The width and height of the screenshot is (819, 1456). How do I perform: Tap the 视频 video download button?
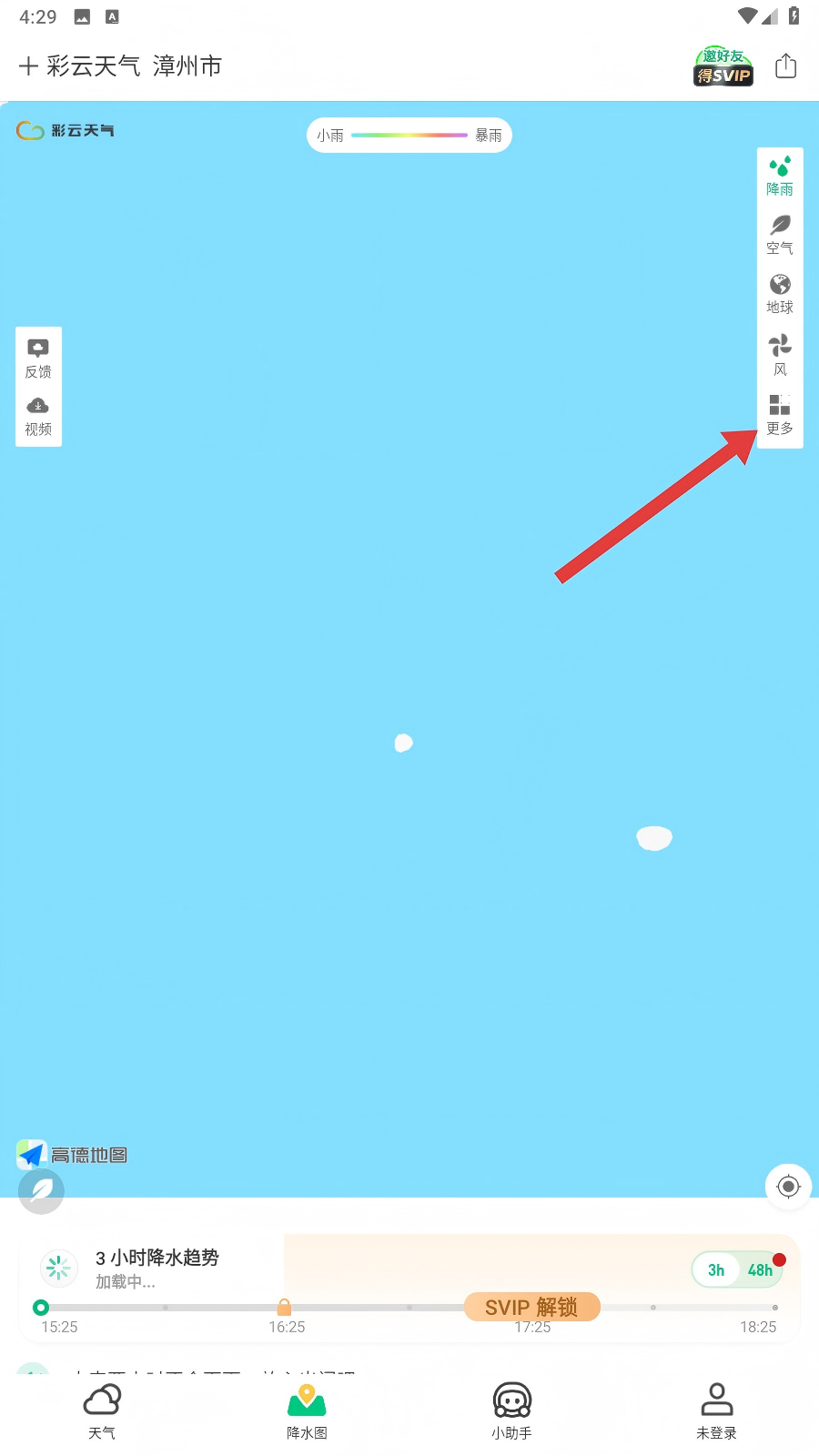click(x=38, y=416)
